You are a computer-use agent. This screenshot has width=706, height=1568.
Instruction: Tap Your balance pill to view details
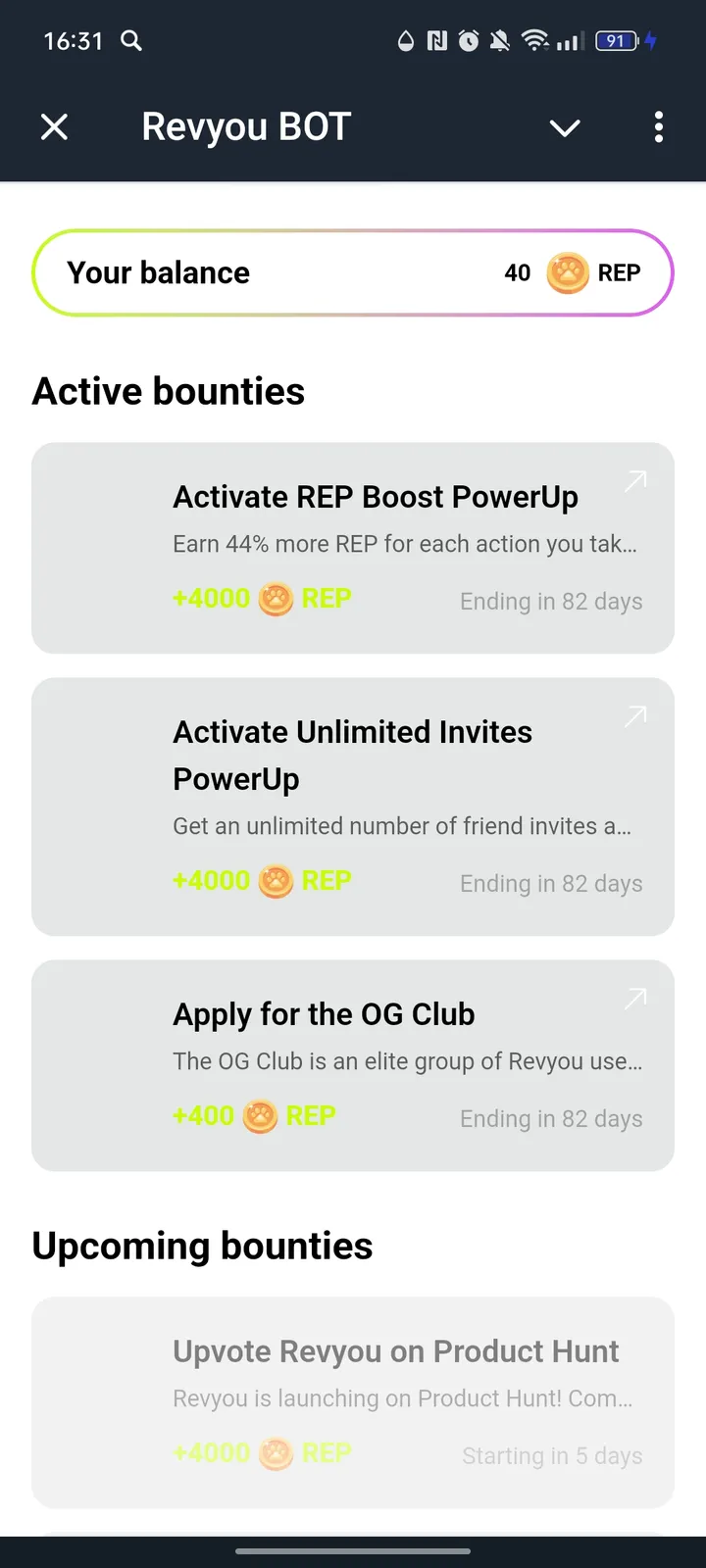point(353,272)
